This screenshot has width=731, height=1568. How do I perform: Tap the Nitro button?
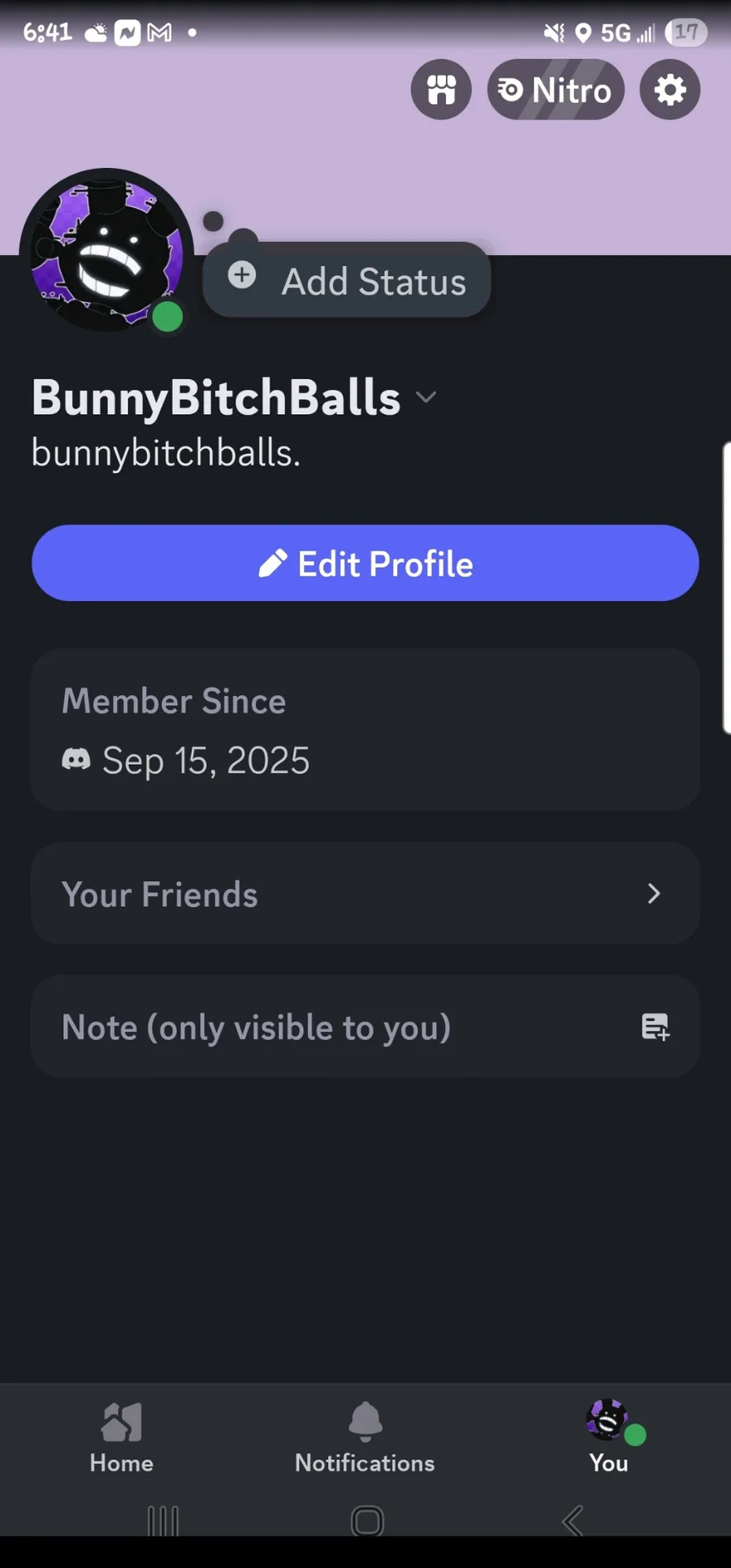click(556, 89)
